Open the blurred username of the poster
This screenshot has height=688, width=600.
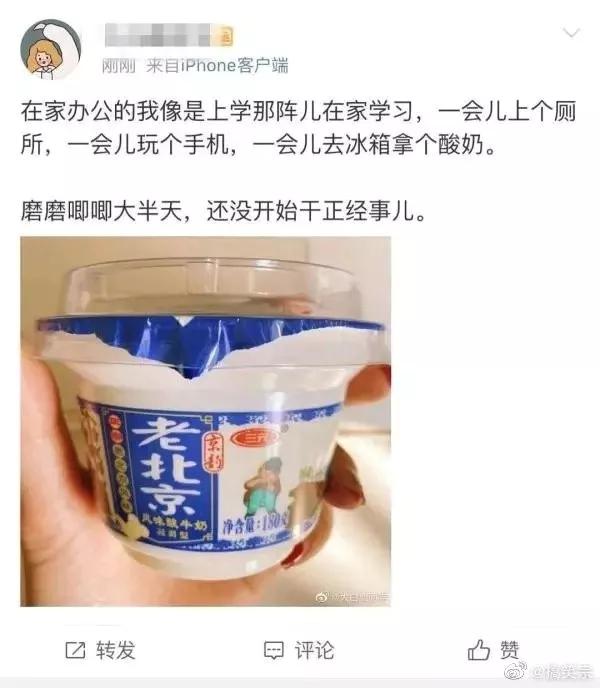click(166, 36)
